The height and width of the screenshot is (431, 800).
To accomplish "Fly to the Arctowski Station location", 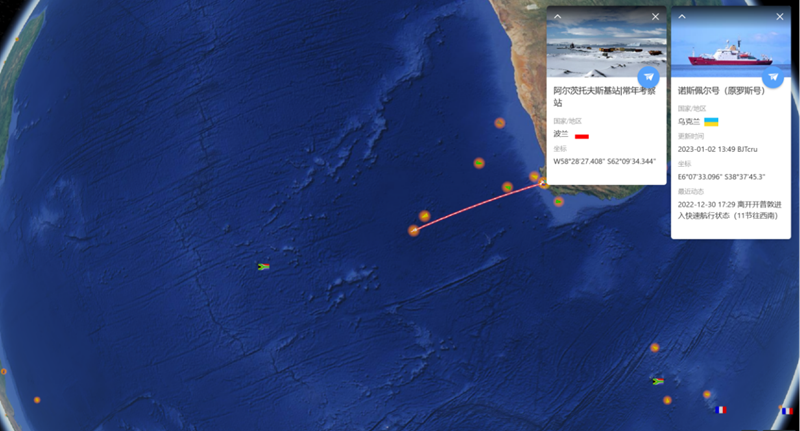I will pyautogui.click(x=649, y=77).
